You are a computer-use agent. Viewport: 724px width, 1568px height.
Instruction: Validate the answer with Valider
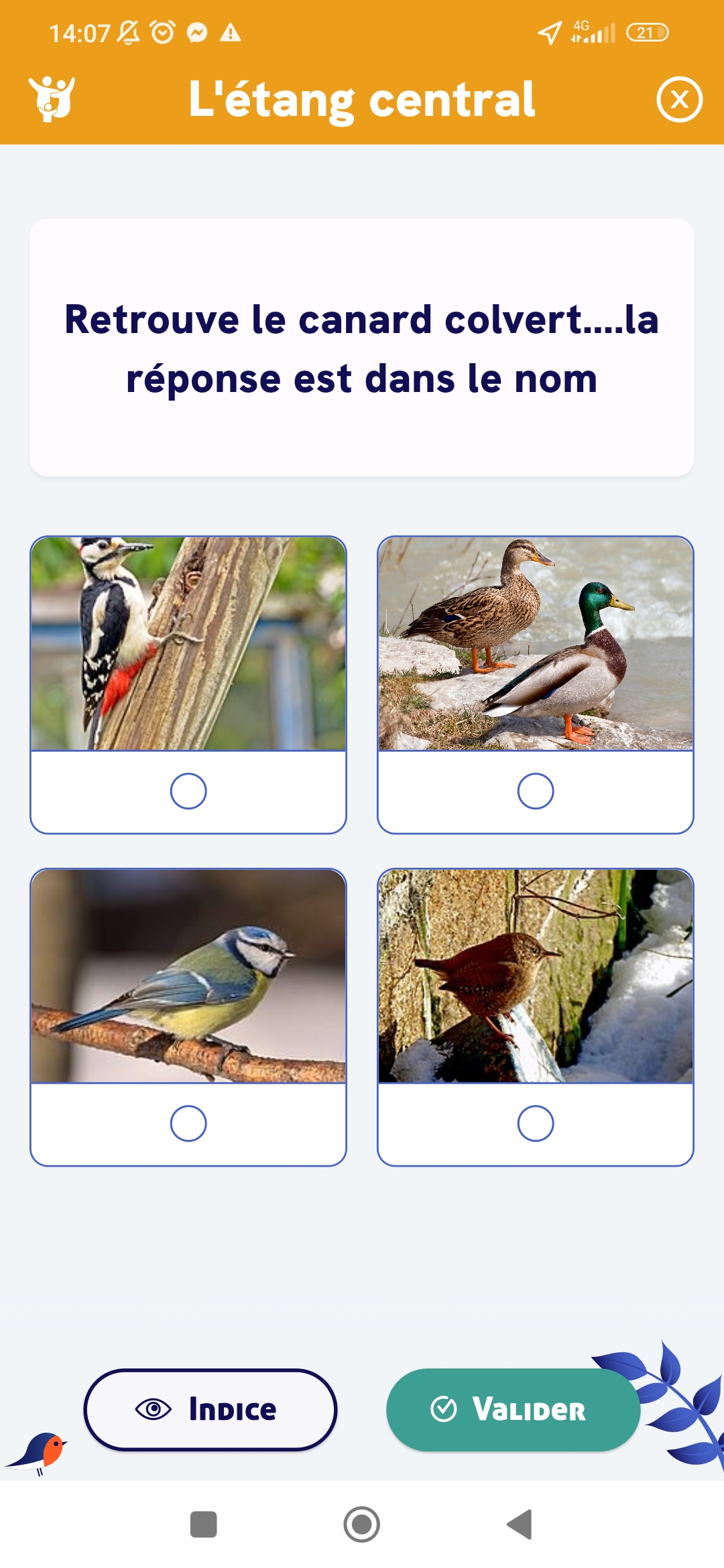513,1410
